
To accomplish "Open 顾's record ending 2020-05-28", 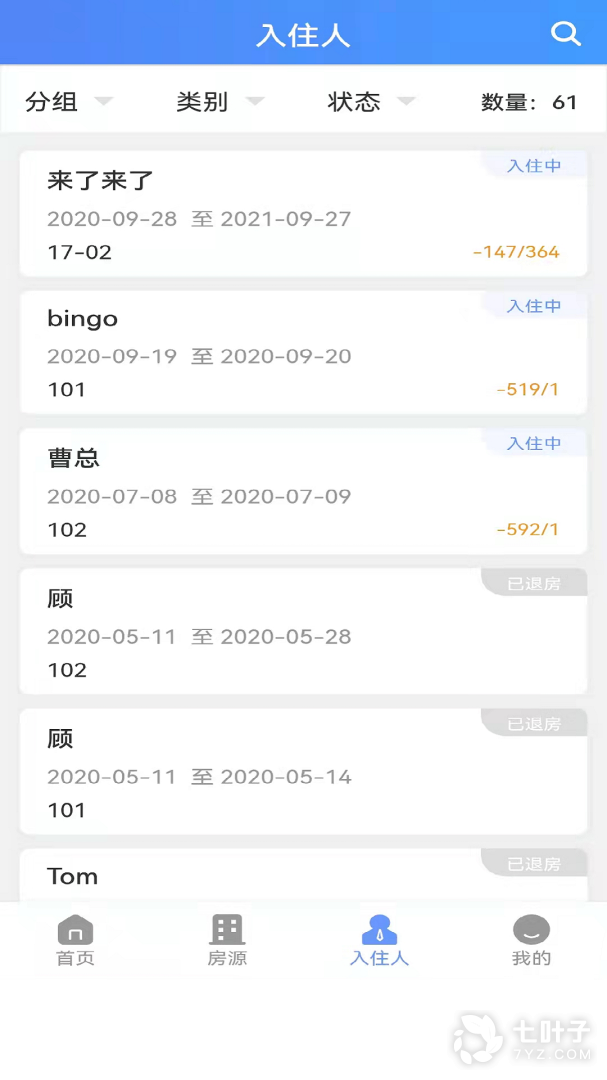I will 303,632.
